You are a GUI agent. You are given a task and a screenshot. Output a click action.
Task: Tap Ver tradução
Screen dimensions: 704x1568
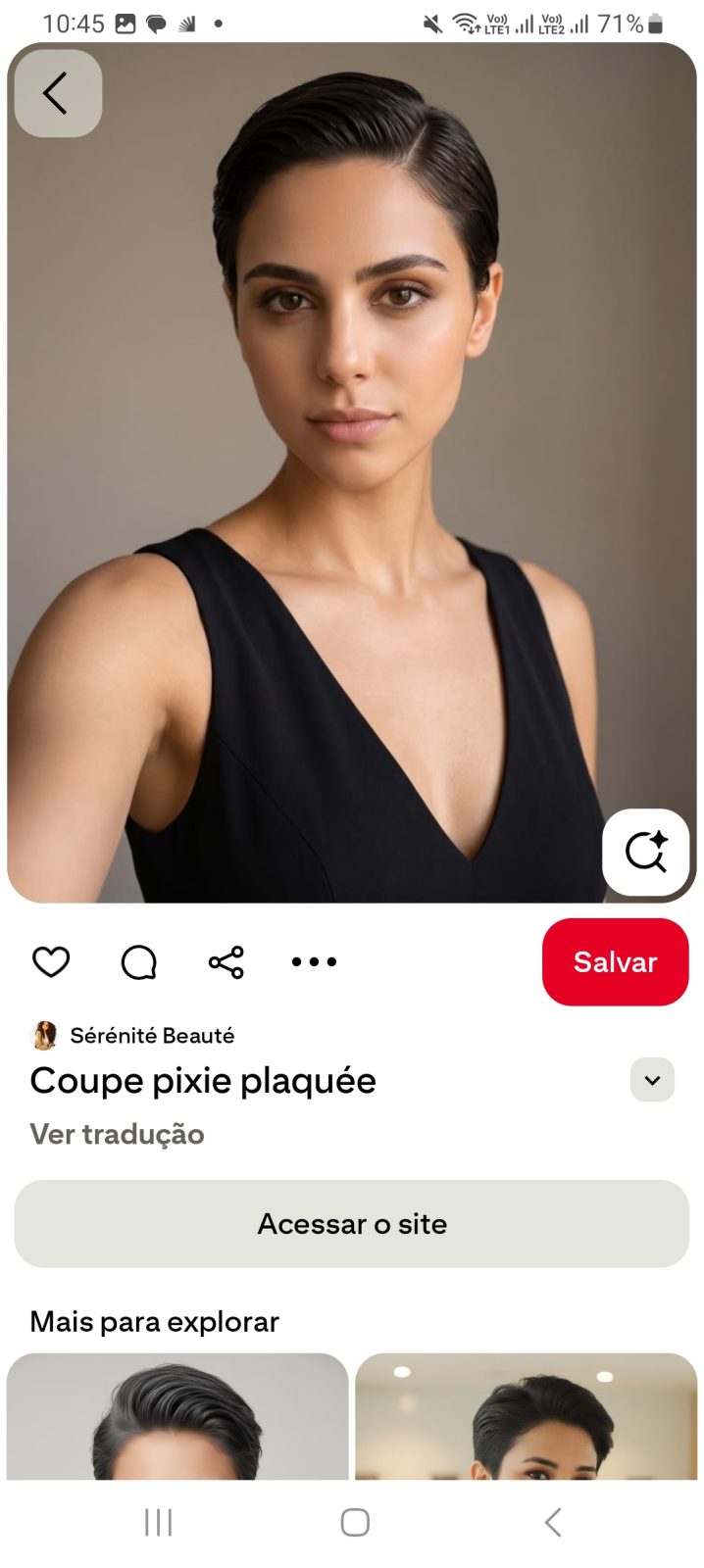(117, 1134)
